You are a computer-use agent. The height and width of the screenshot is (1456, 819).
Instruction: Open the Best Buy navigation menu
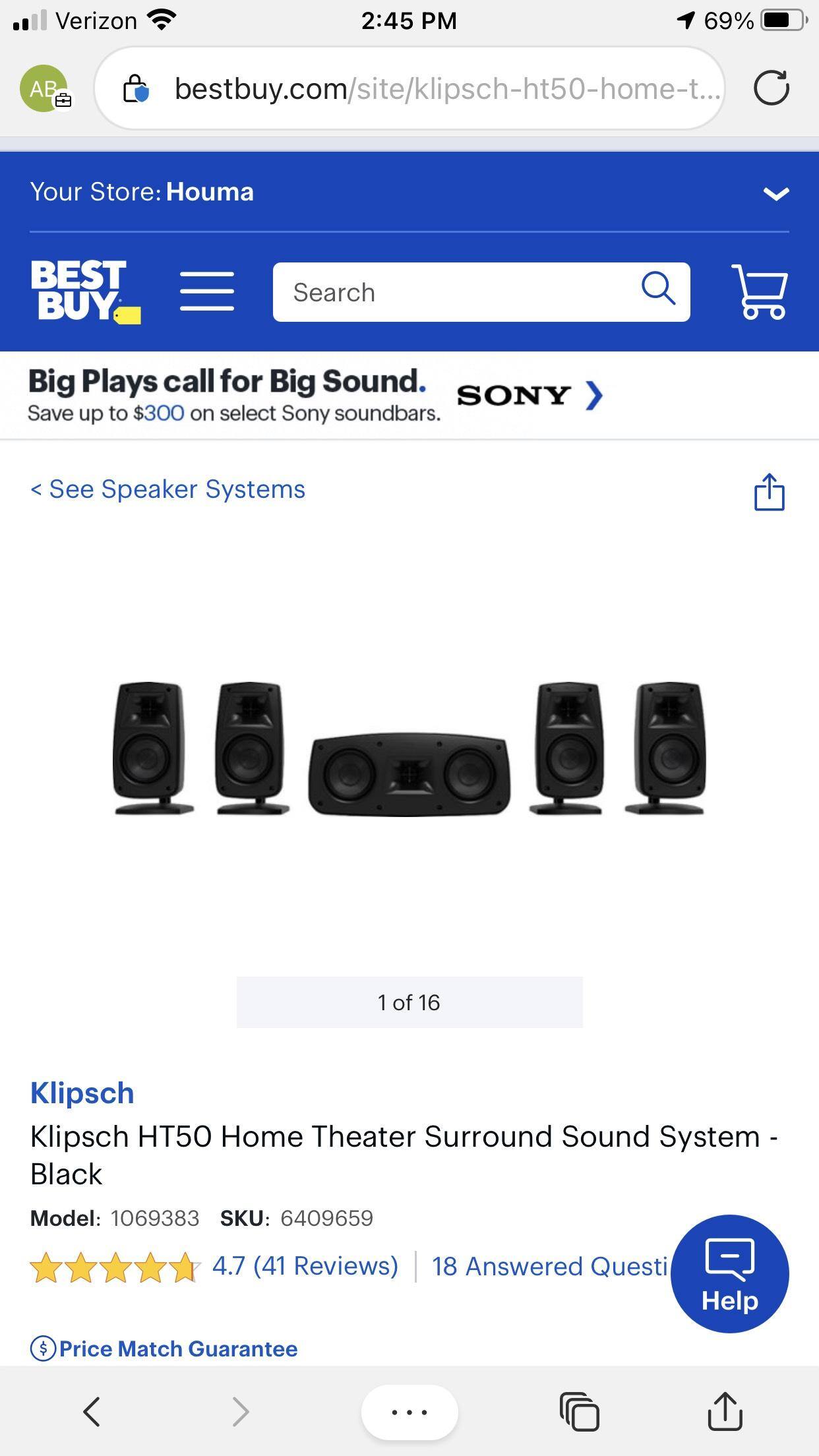click(x=207, y=292)
